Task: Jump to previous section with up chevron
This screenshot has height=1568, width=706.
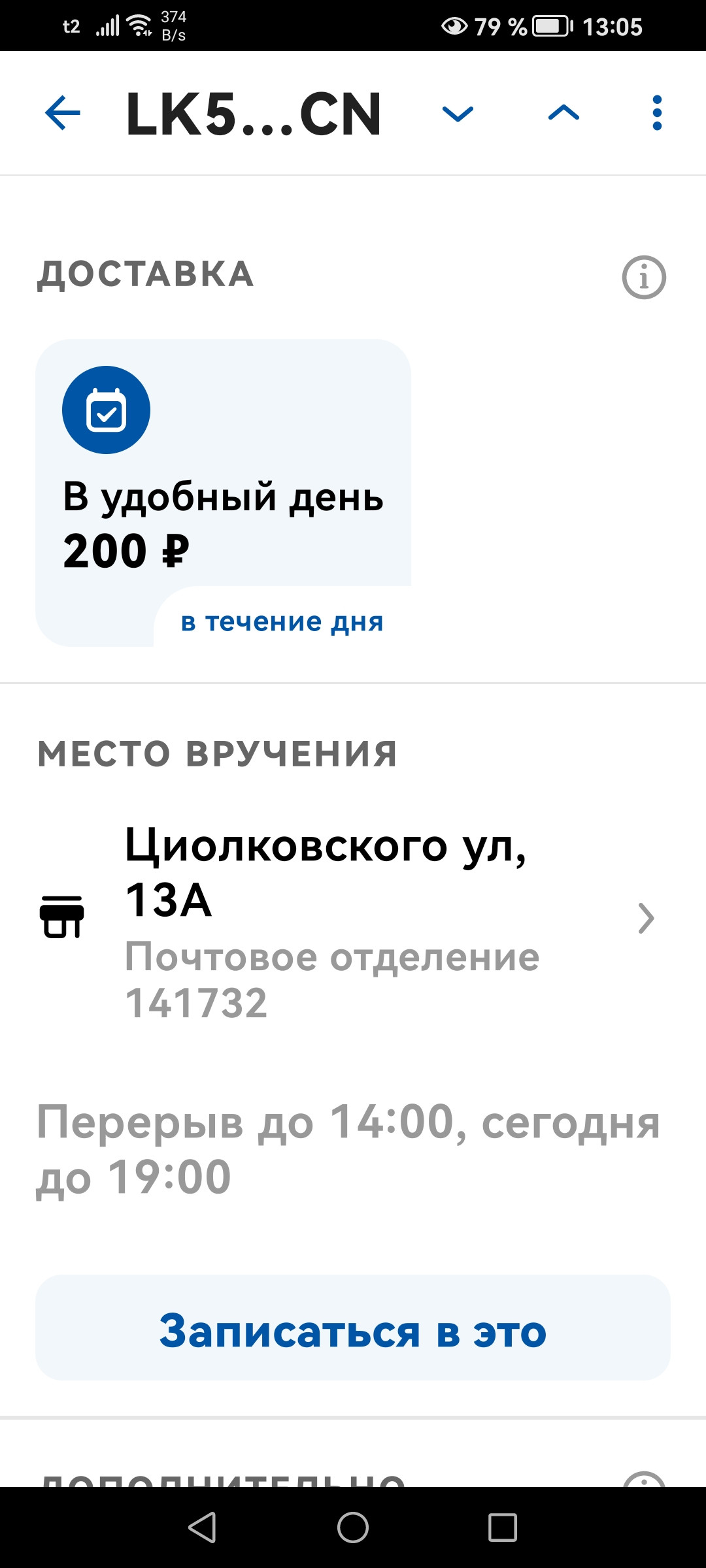Action: [x=563, y=113]
